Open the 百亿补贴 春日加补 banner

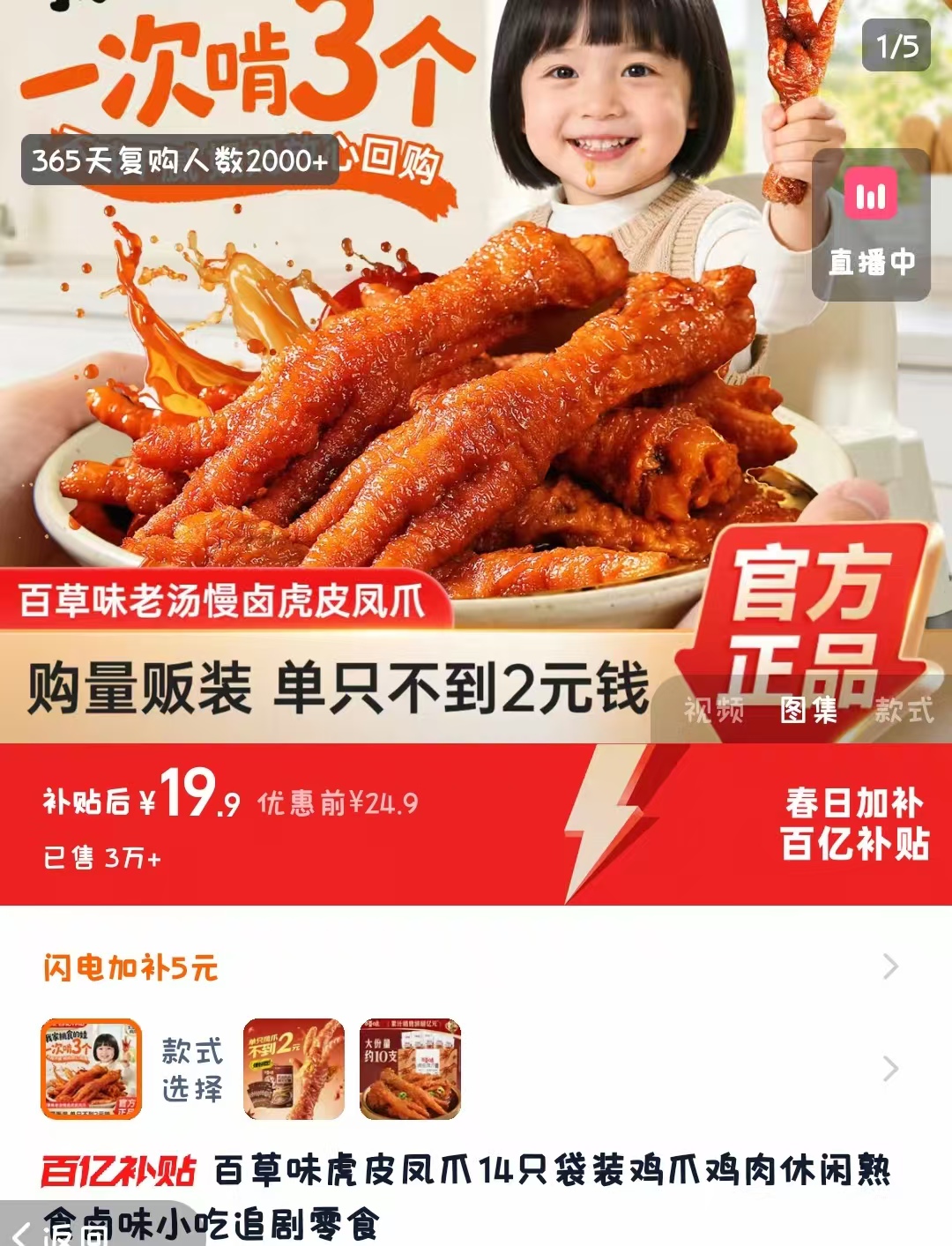click(x=853, y=824)
